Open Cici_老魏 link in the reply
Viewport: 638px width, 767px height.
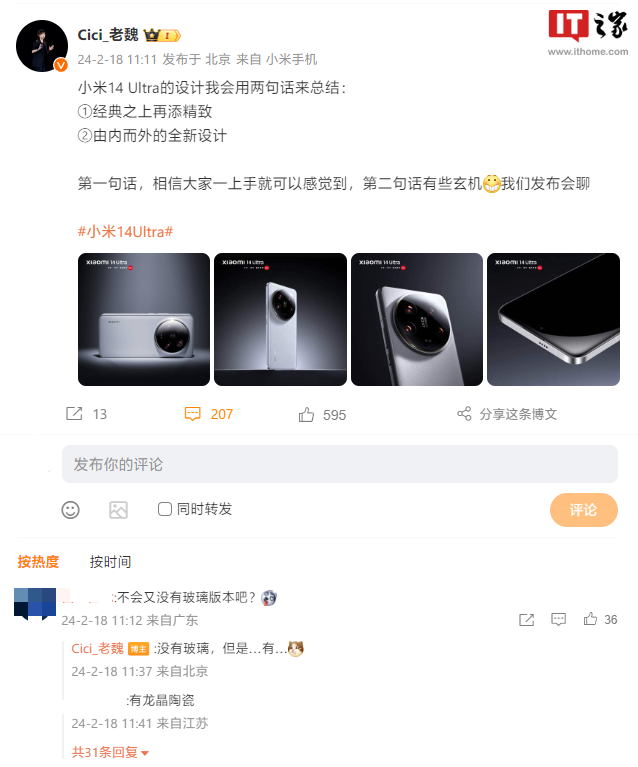[x=97, y=649]
